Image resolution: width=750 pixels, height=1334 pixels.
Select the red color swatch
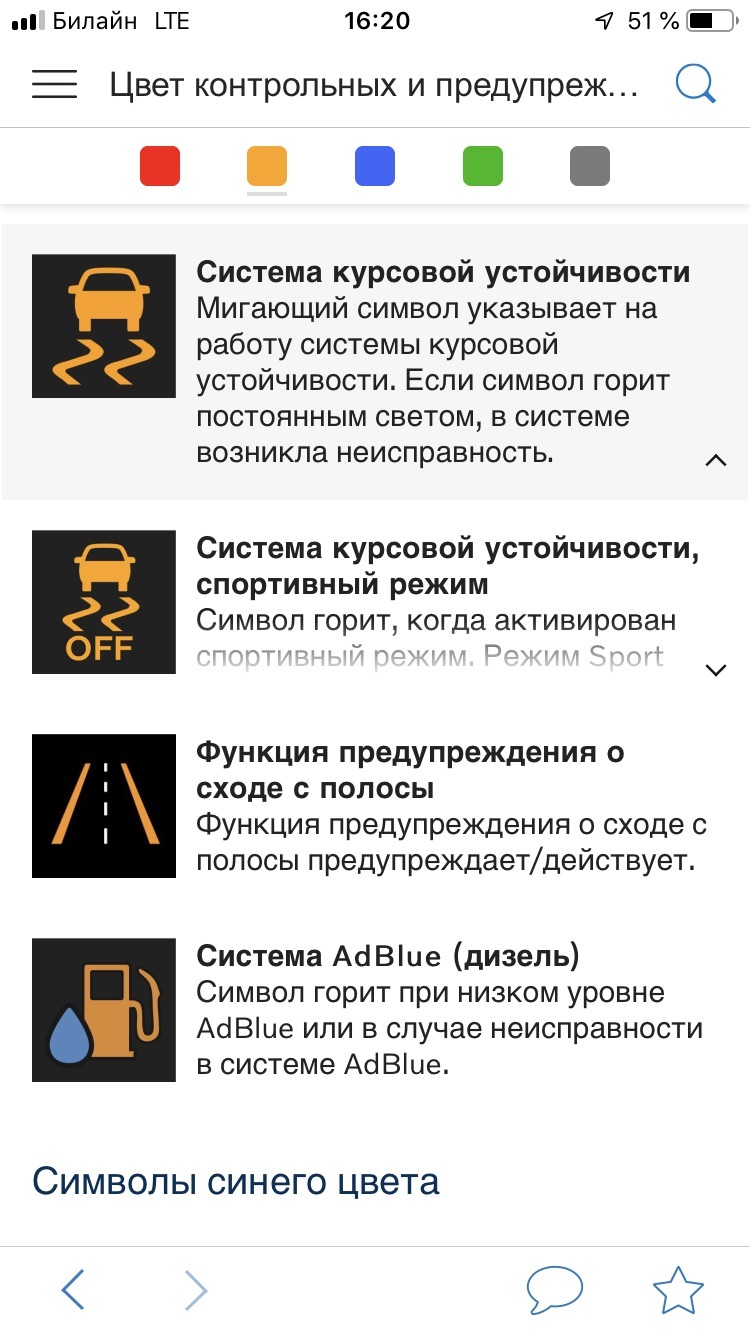click(160, 166)
